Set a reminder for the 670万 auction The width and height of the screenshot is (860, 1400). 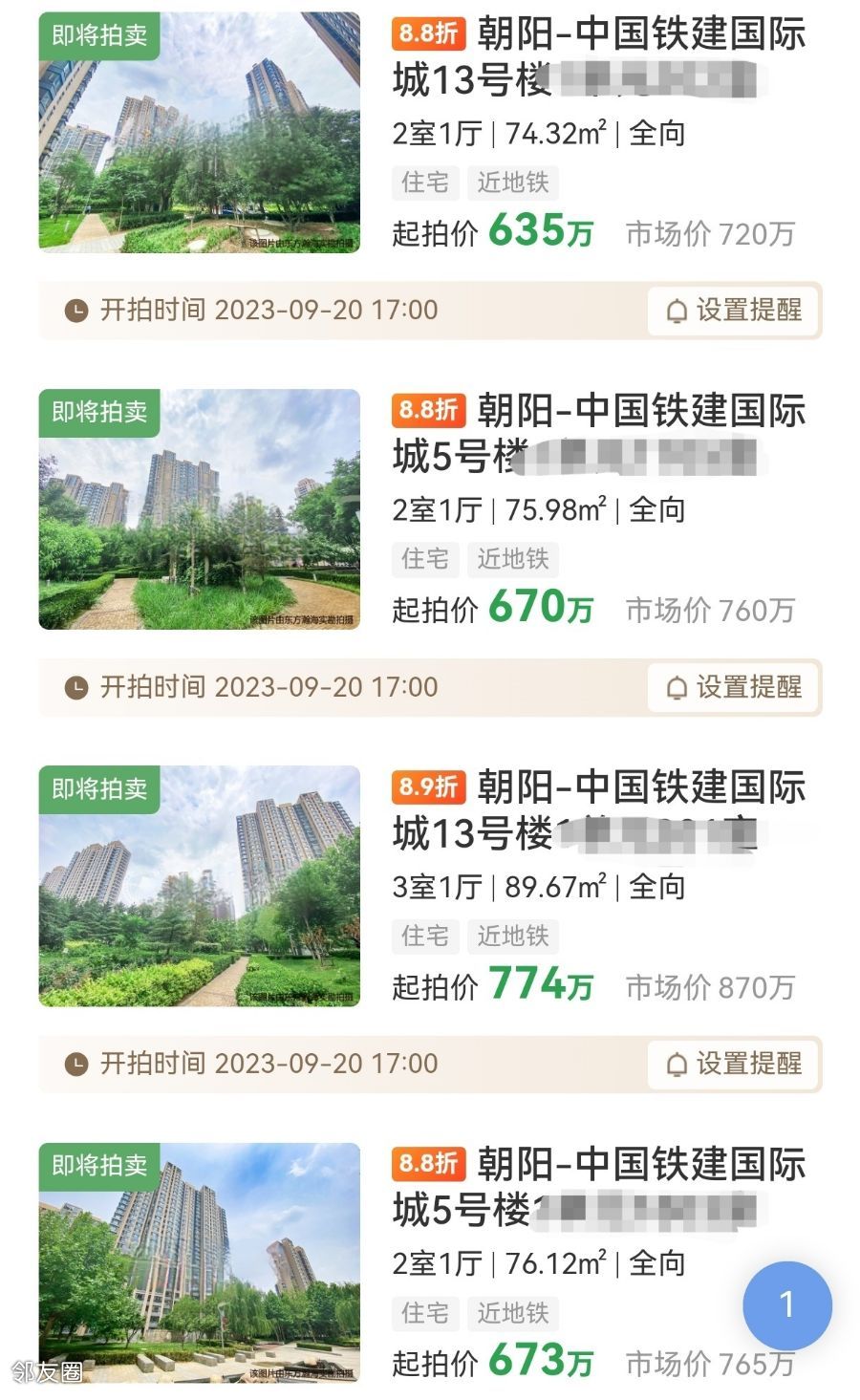point(733,687)
